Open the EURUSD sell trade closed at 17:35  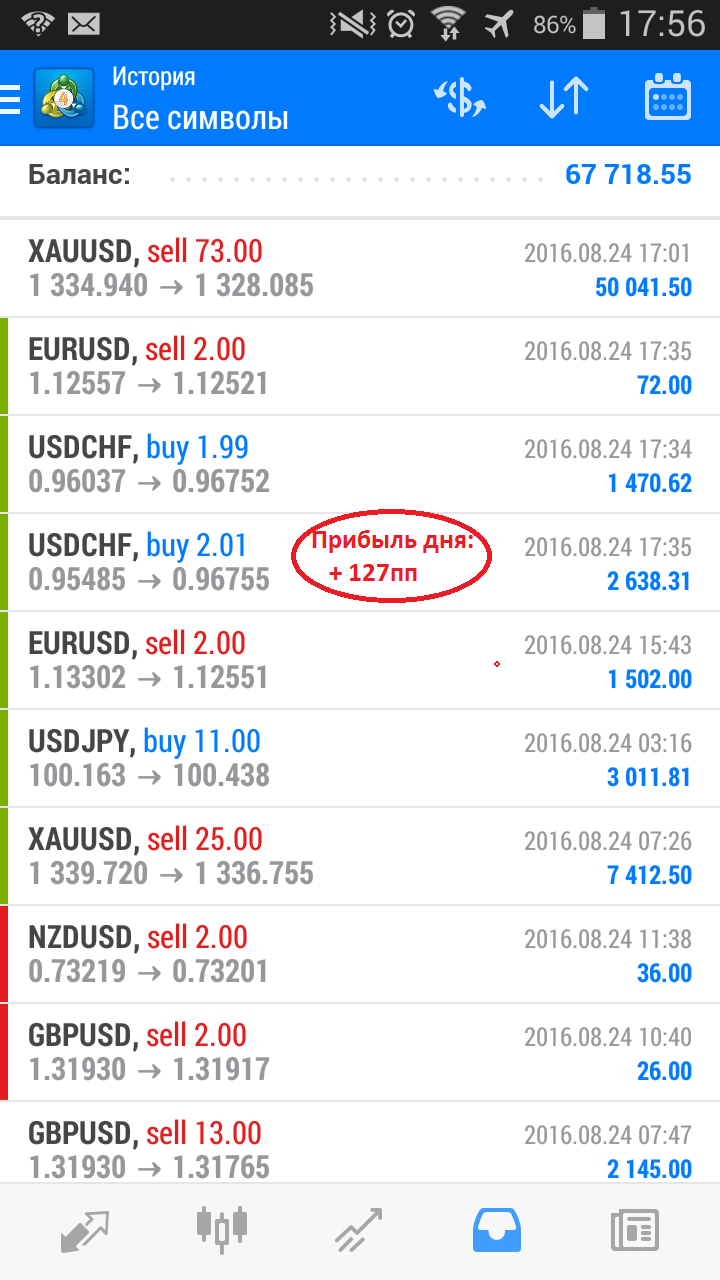pos(360,367)
